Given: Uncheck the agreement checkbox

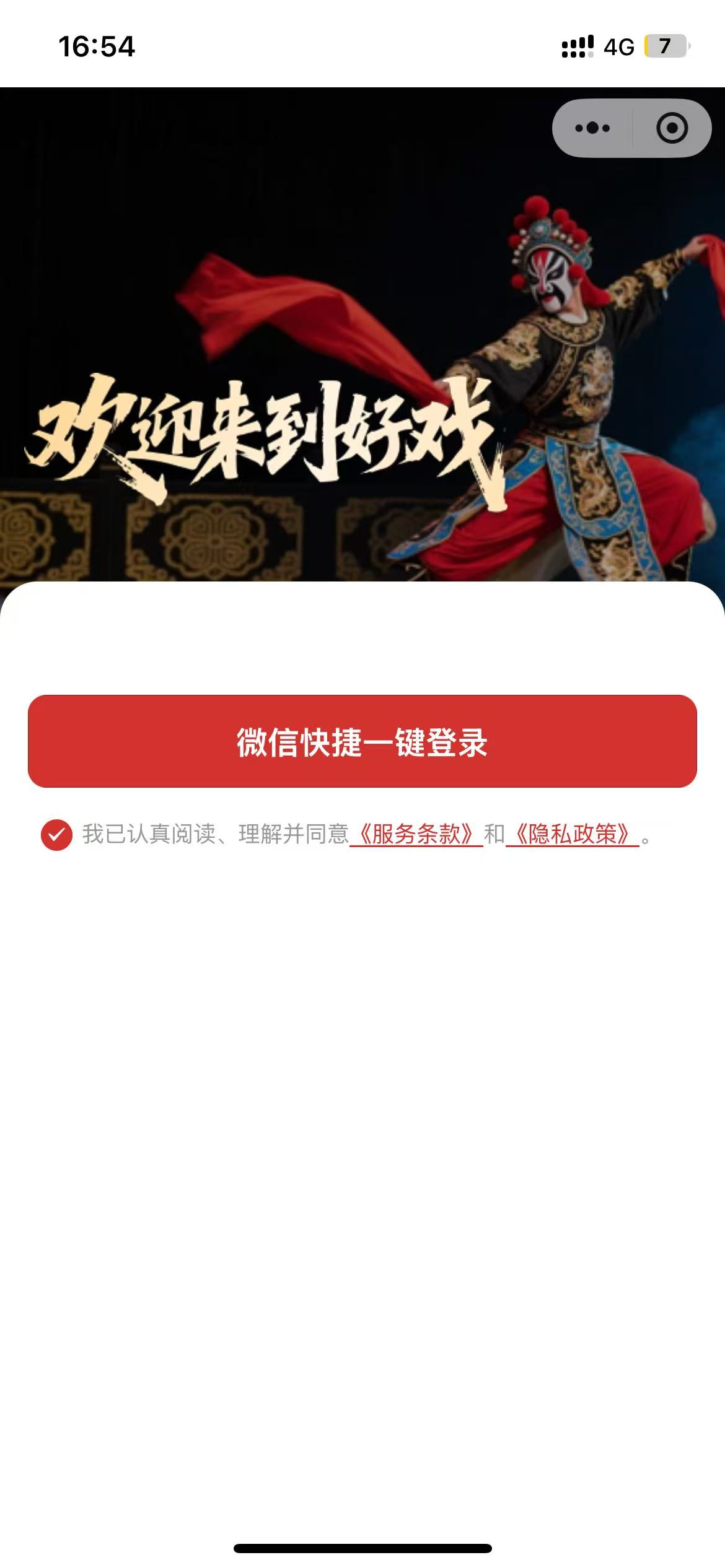Looking at the screenshot, I should tap(56, 835).
